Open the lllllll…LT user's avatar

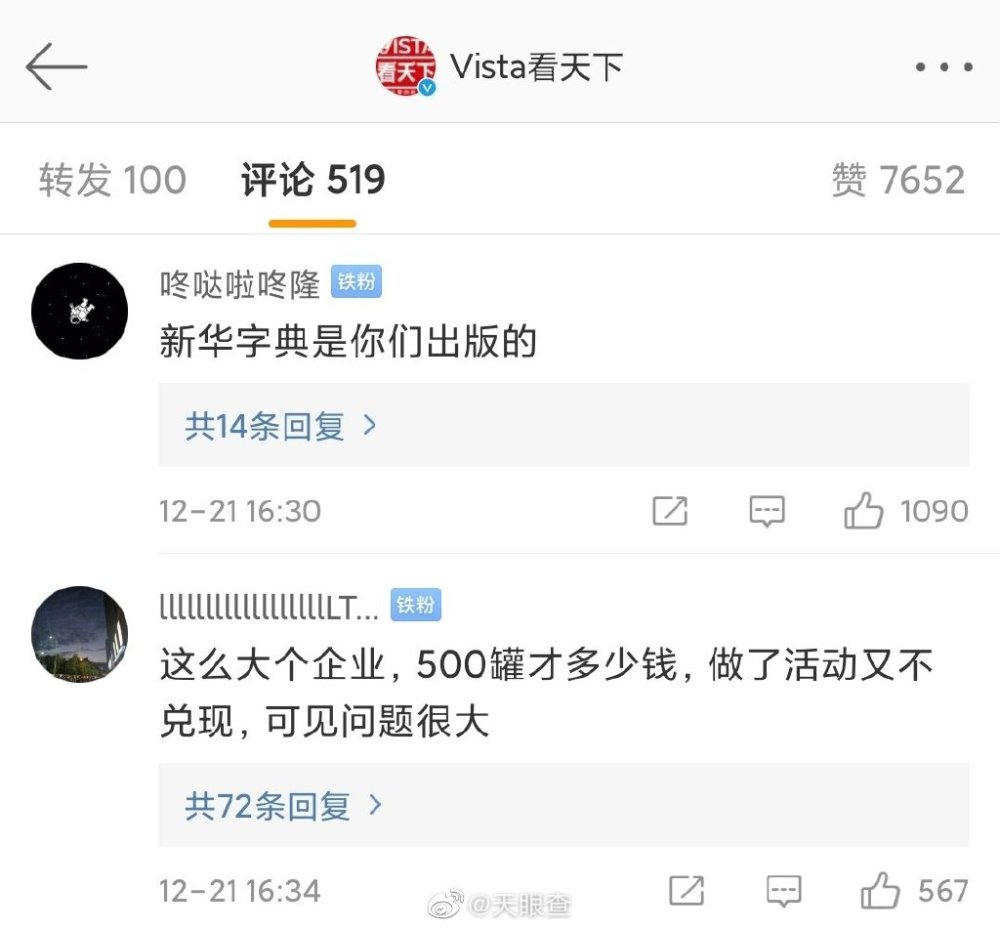pyautogui.click(x=80, y=634)
